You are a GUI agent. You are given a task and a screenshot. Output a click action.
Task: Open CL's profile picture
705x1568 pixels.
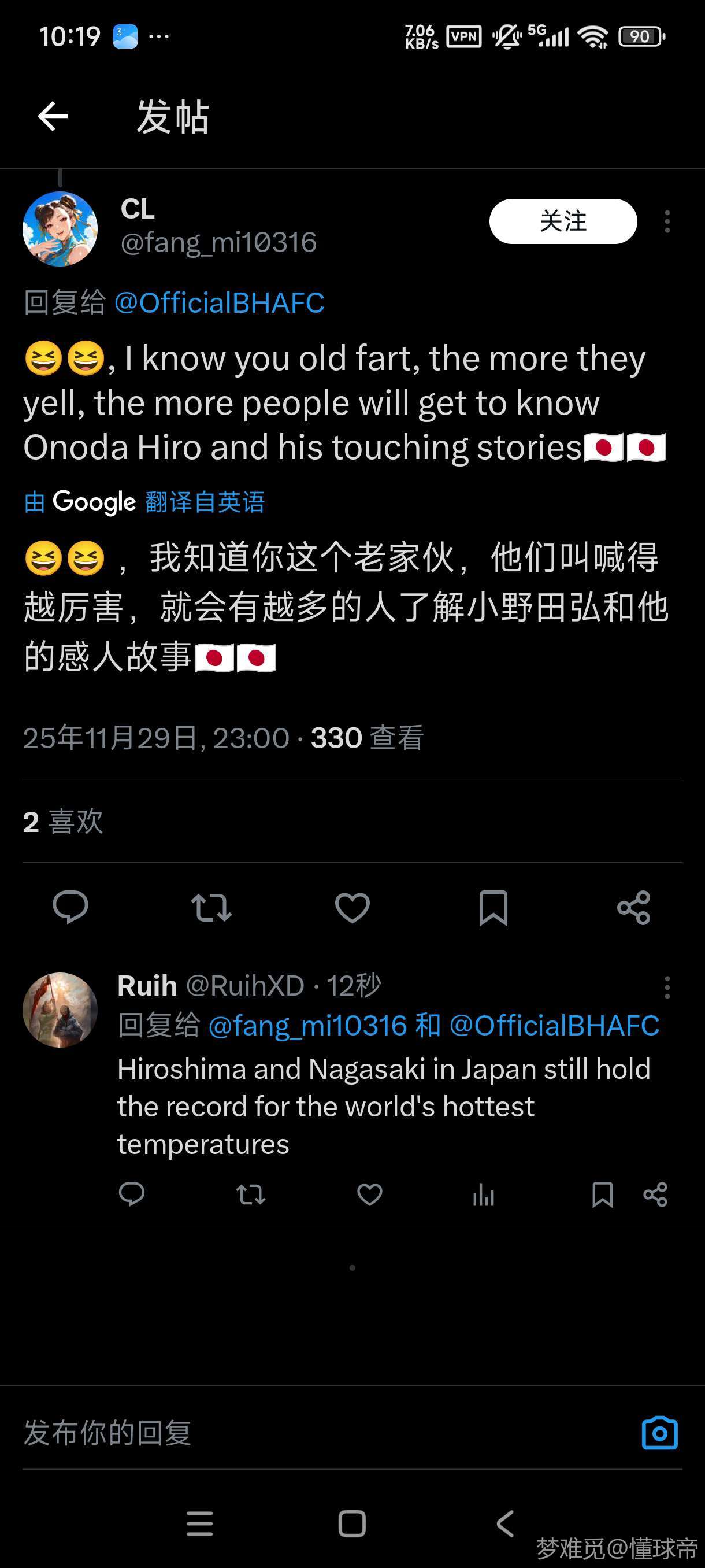pos(60,229)
